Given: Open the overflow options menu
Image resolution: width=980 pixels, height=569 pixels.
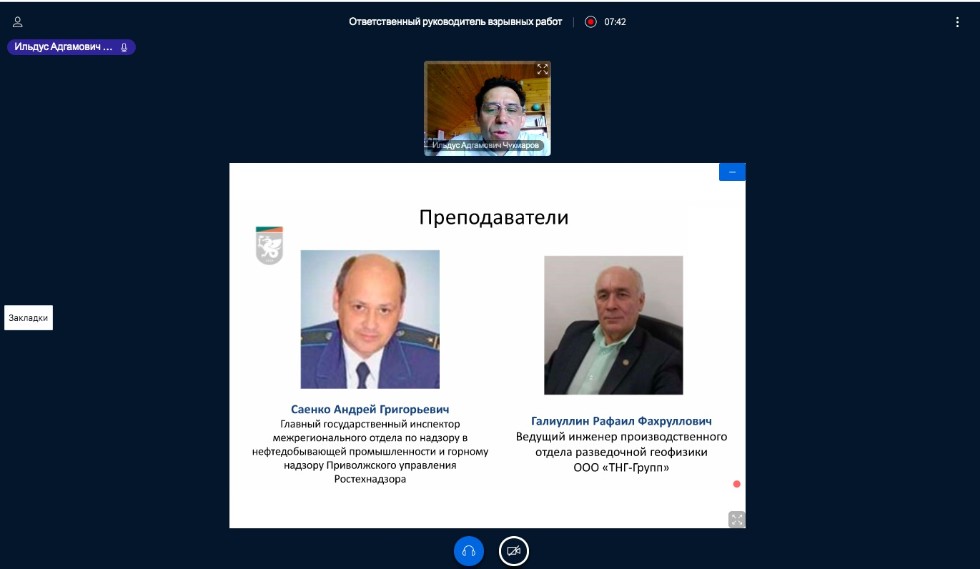Looking at the screenshot, I should click(x=957, y=21).
